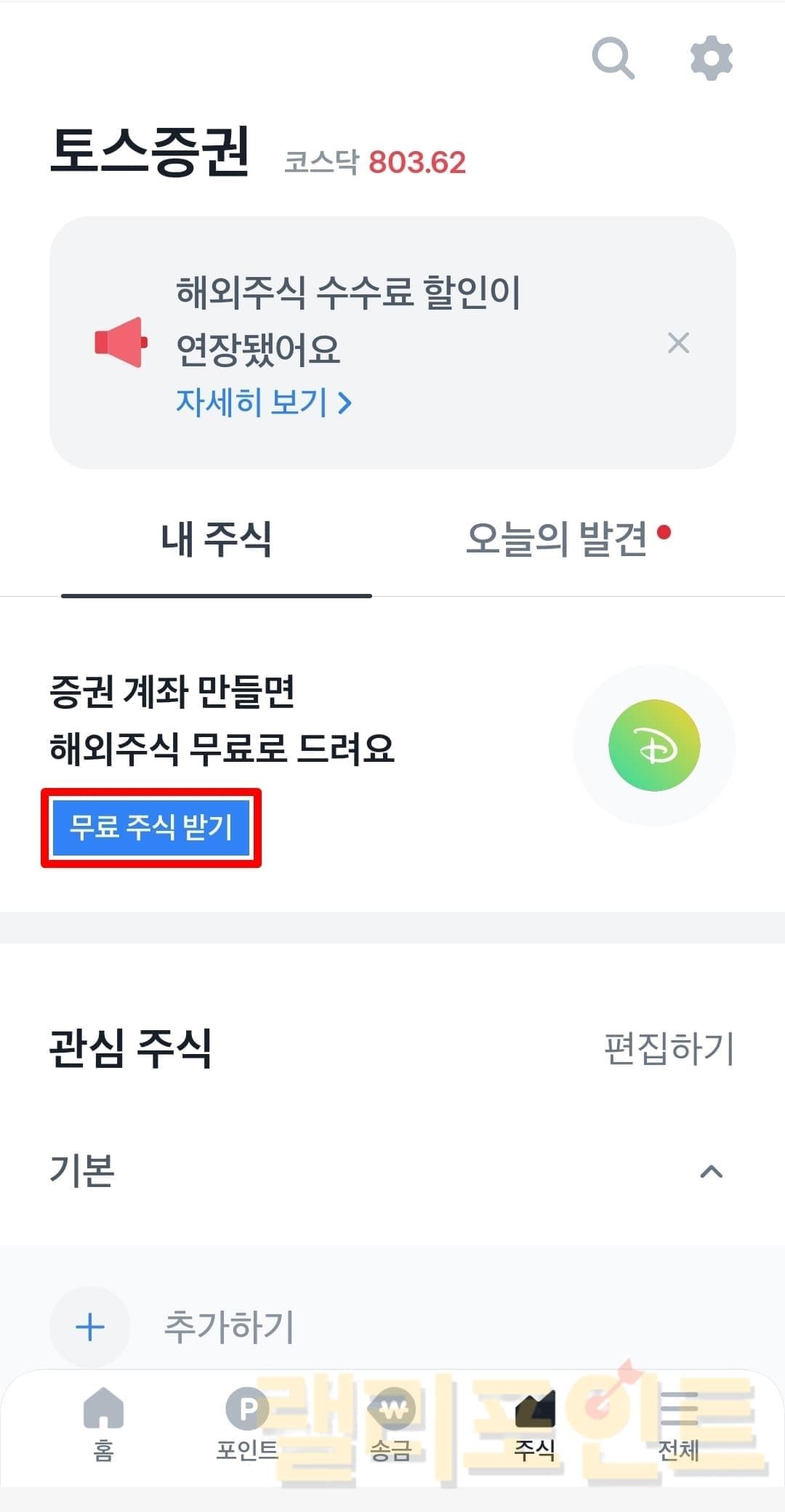Tap 추가하기 to add a stock
This screenshot has height=1512, width=785.
[x=228, y=1327]
